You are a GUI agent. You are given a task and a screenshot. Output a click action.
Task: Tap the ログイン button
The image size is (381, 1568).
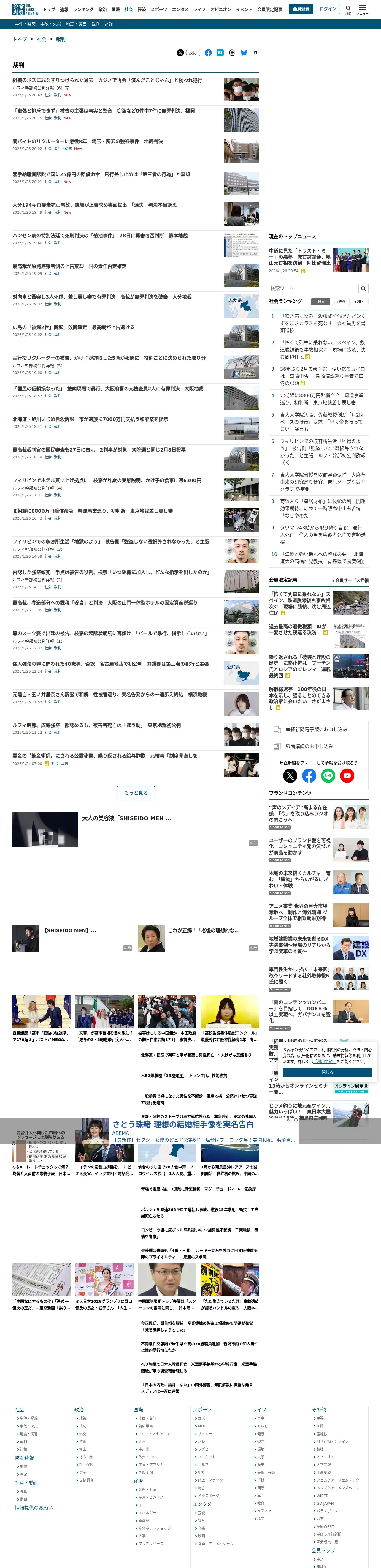coord(328,9)
